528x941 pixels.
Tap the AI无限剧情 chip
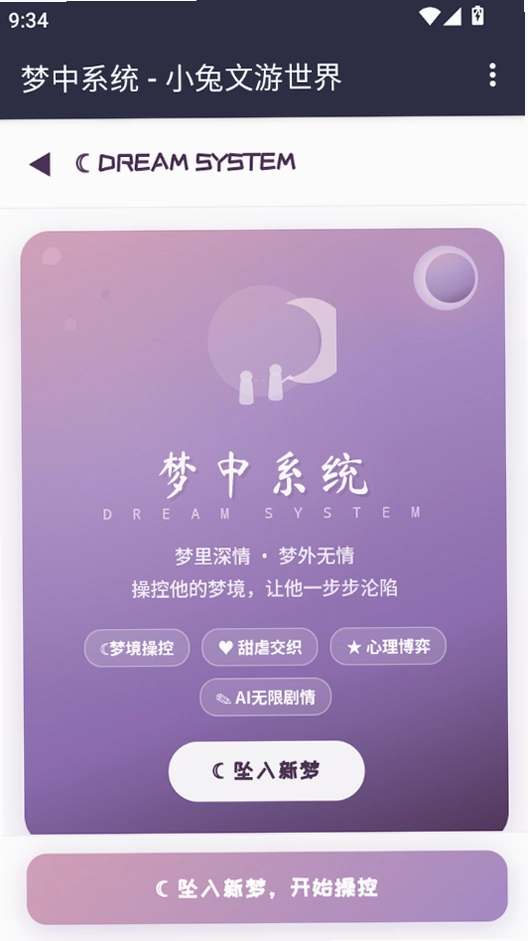[265, 697]
